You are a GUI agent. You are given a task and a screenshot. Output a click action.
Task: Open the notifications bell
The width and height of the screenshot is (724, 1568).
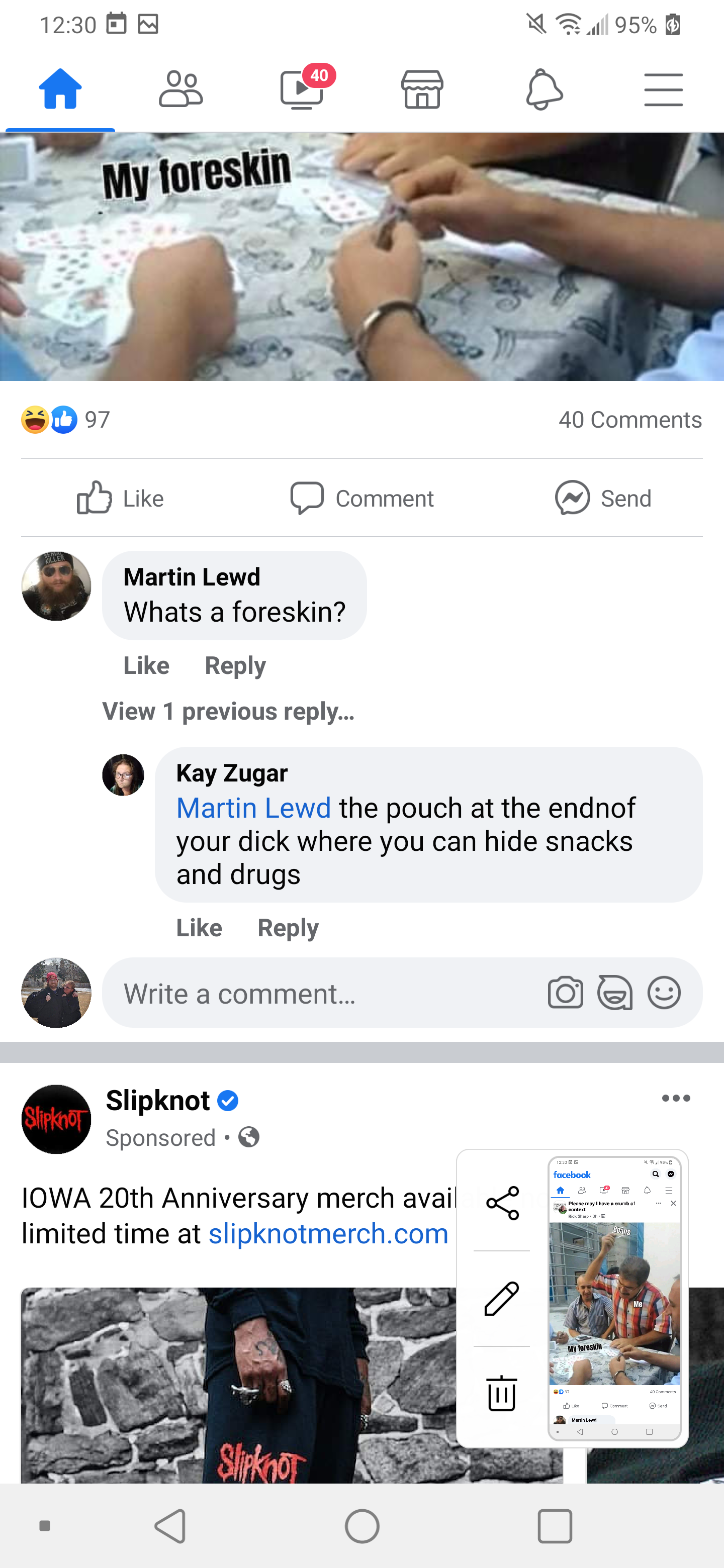coord(543,90)
